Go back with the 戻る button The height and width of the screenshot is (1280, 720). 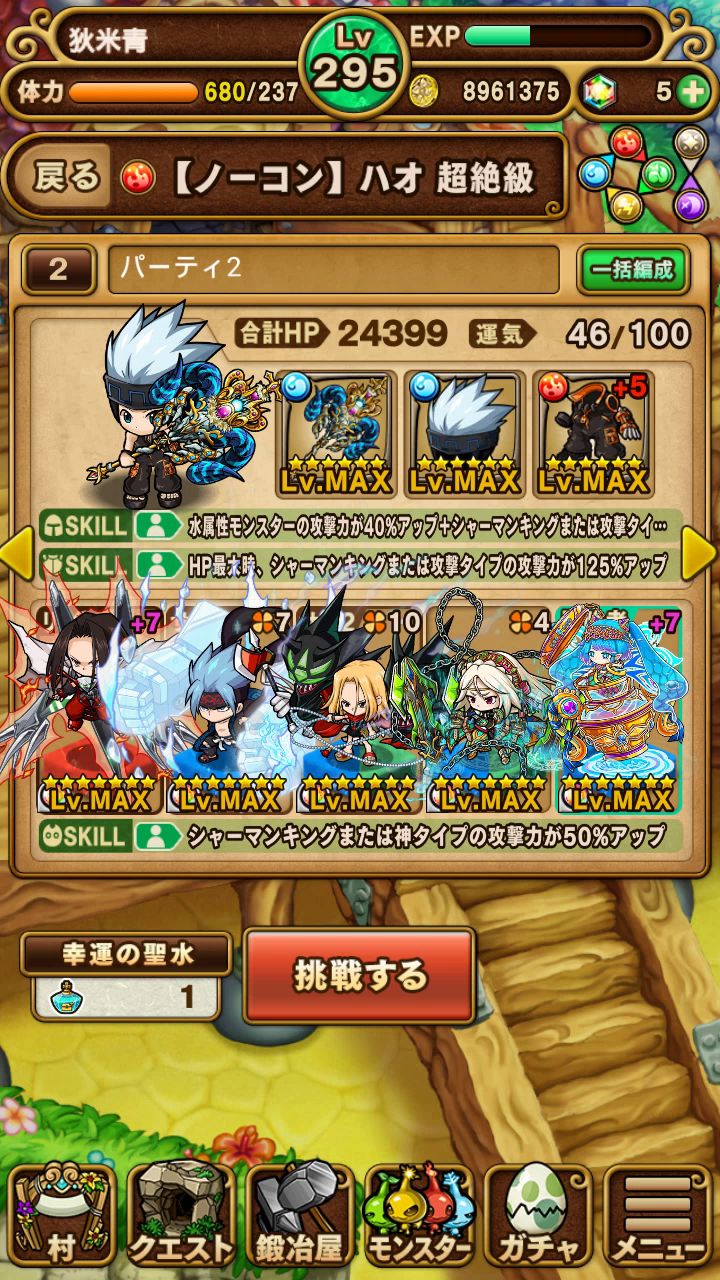68,178
